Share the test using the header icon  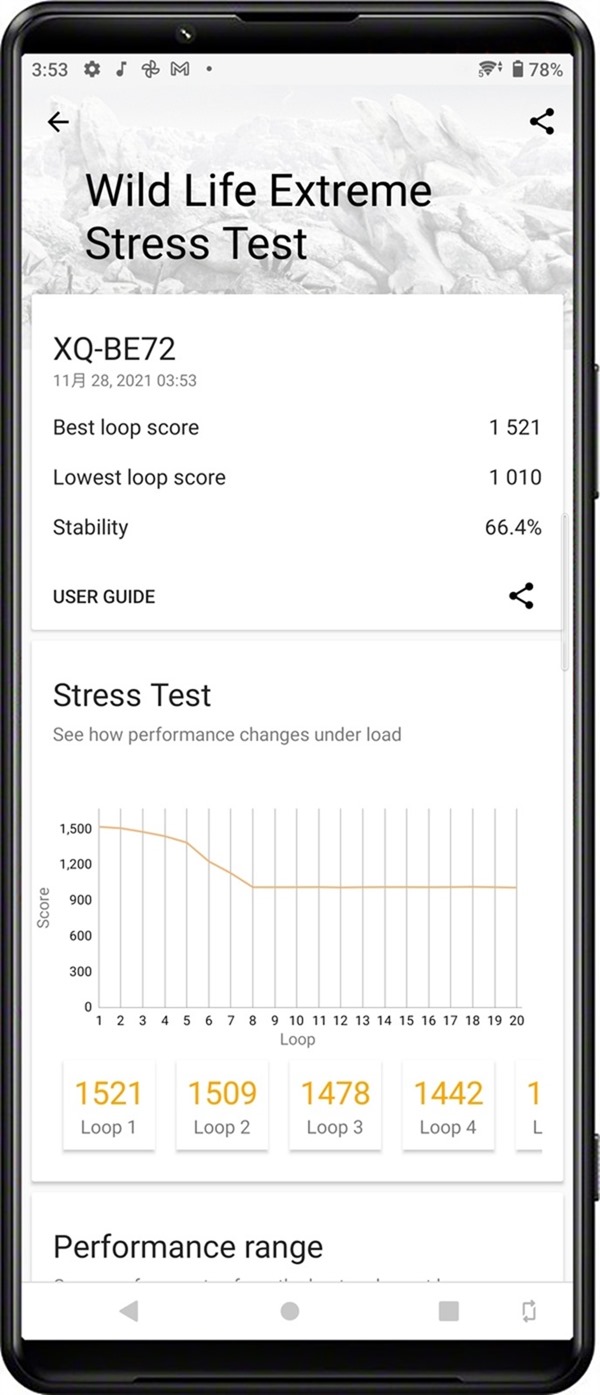tap(542, 122)
